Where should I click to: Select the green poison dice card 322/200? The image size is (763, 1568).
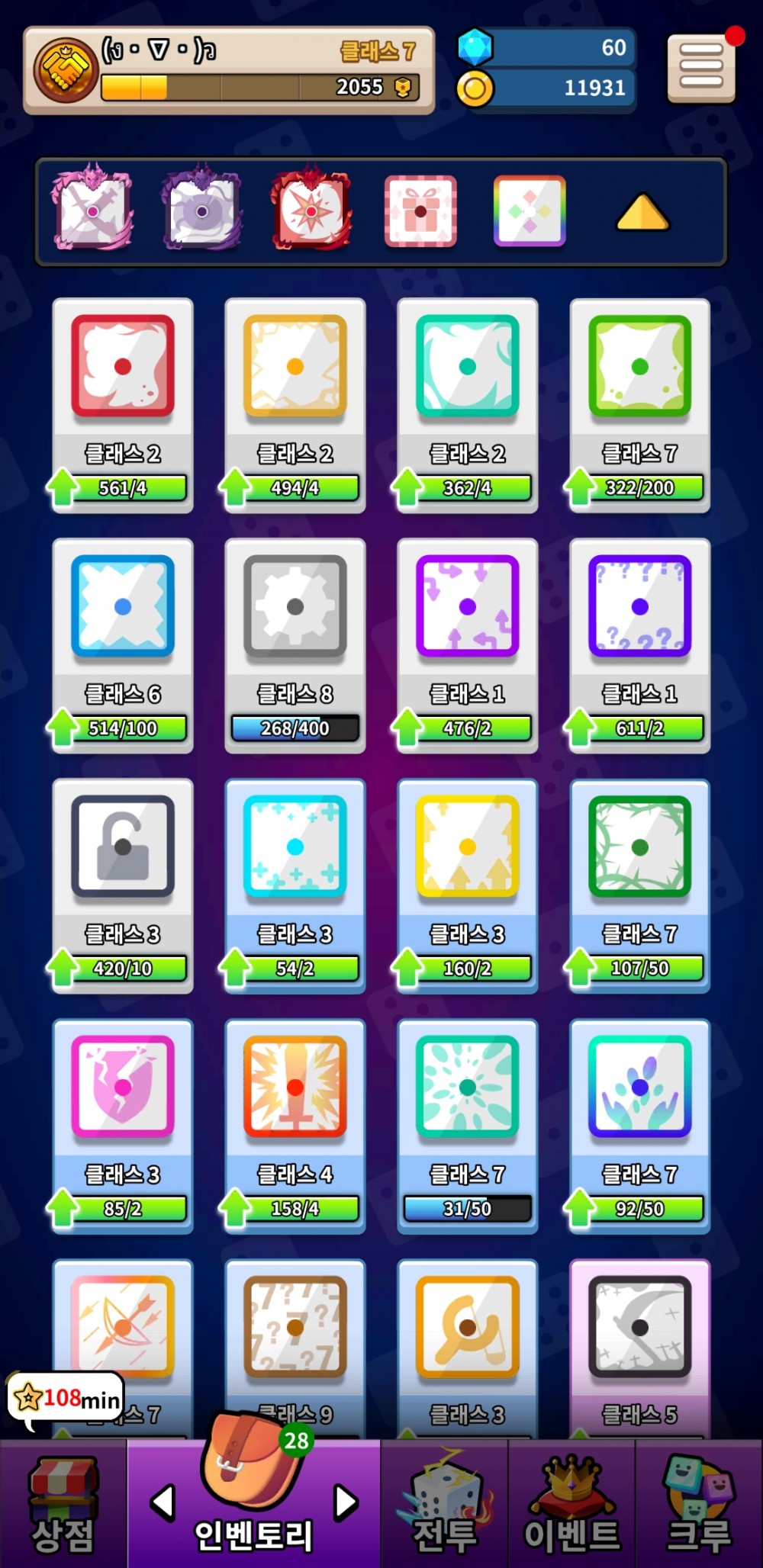click(640, 404)
